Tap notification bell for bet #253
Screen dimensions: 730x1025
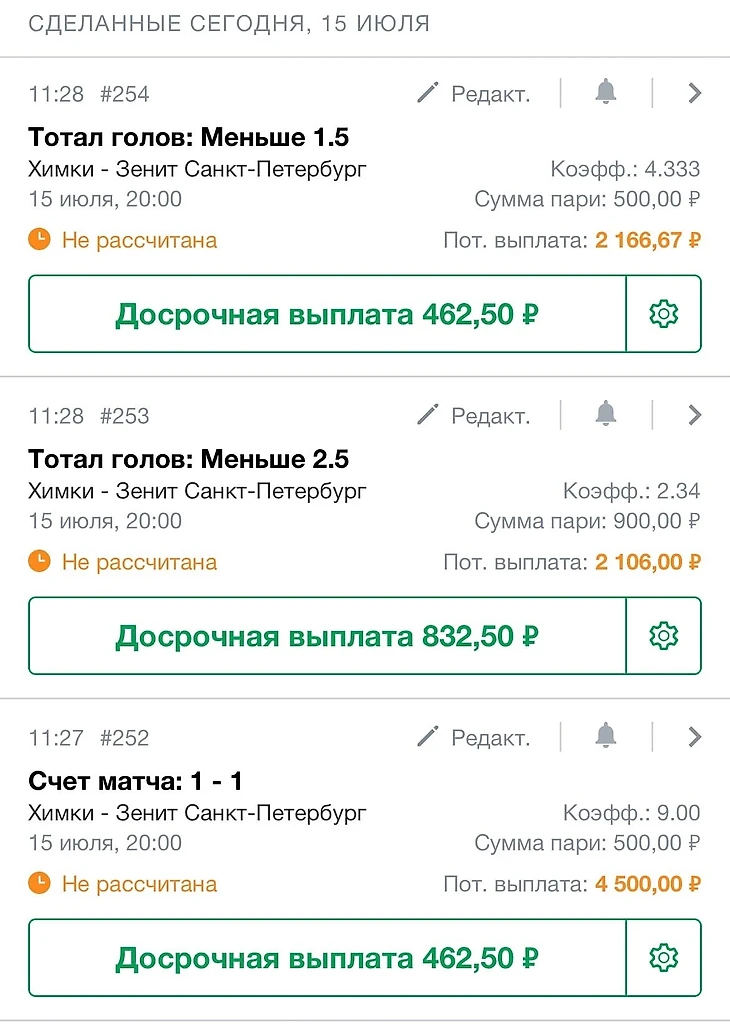[x=606, y=414]
